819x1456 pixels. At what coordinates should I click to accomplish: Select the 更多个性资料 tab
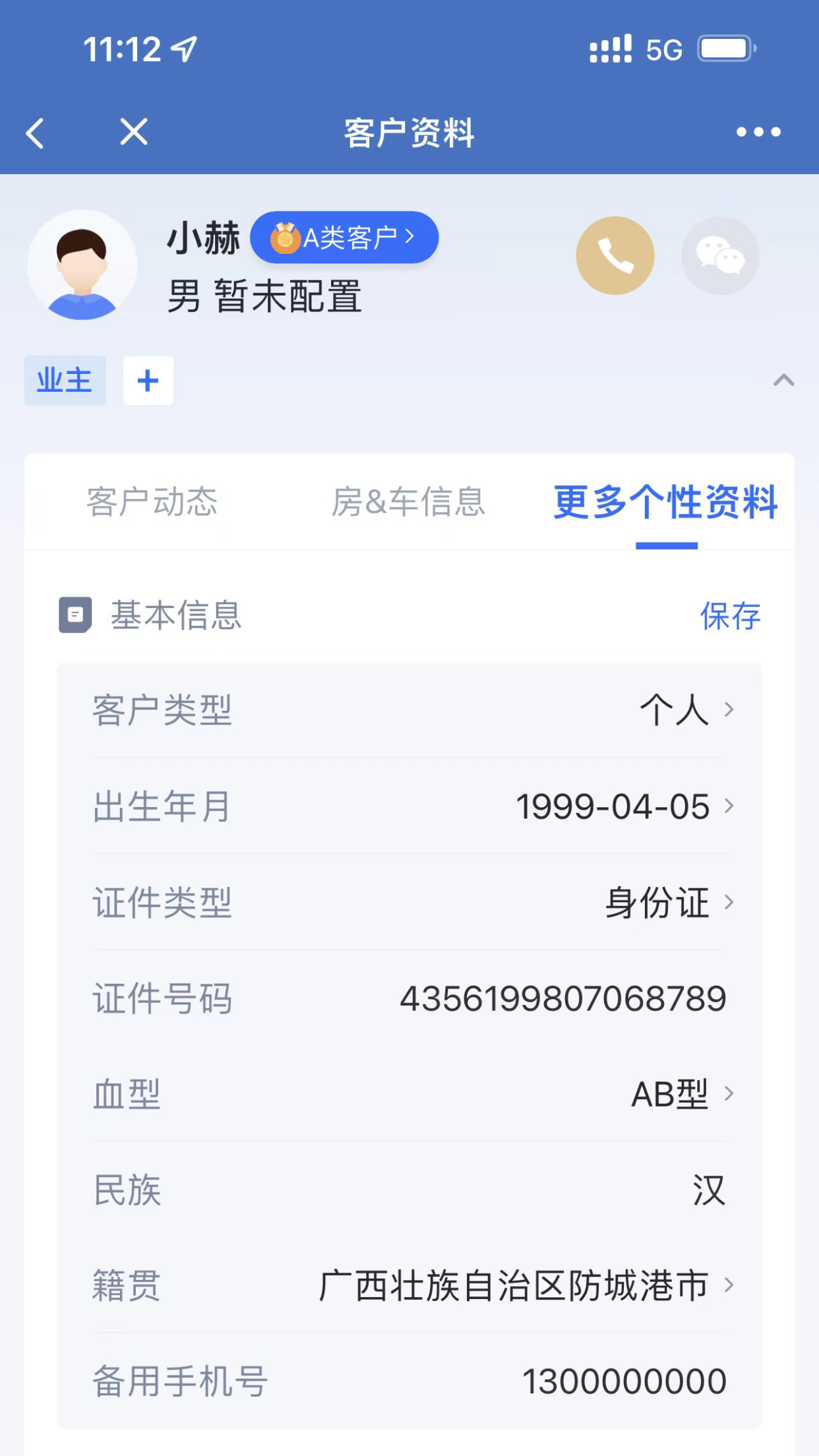[666, 502]
